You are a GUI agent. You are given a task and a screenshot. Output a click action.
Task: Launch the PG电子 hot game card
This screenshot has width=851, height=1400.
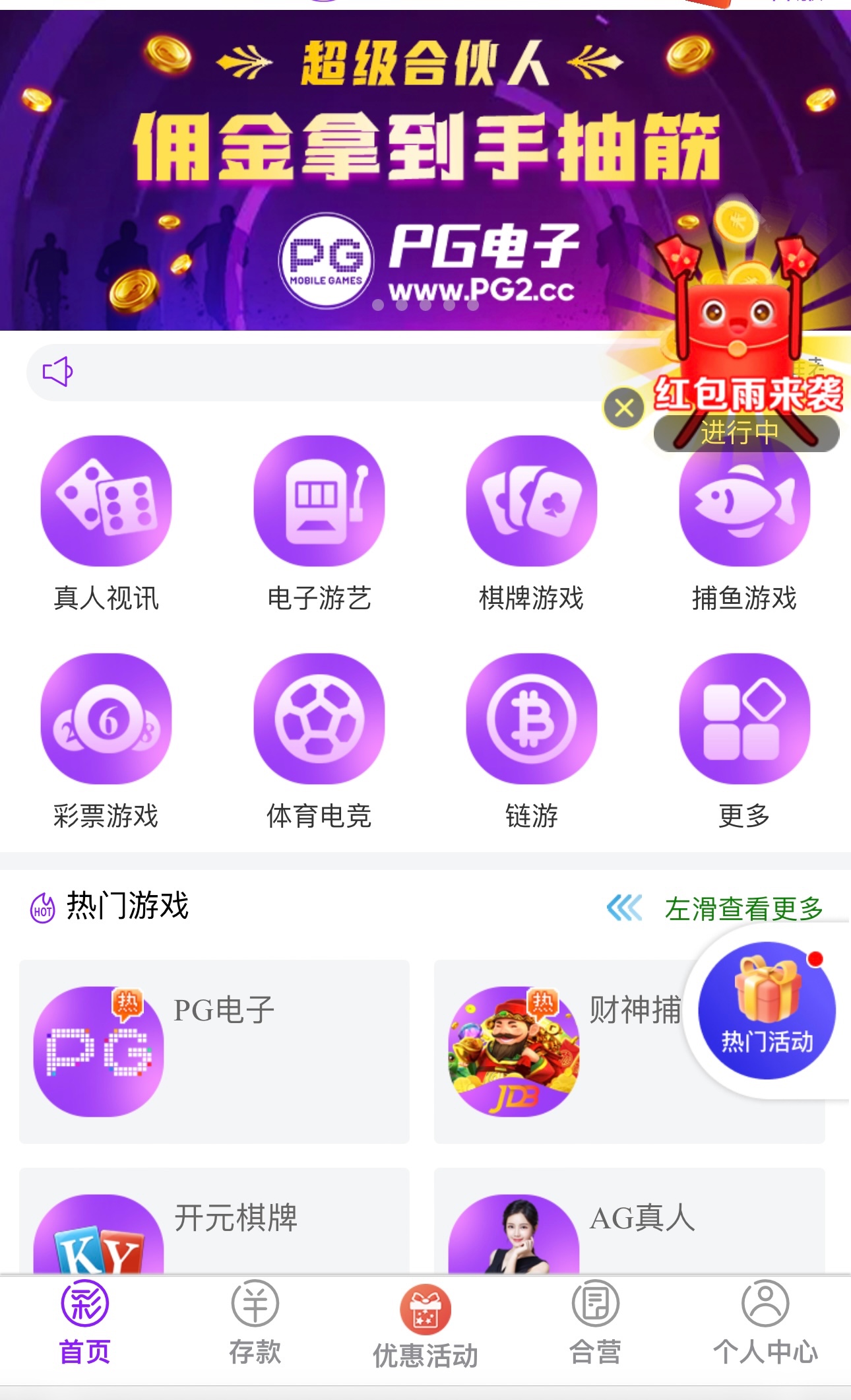214,1051
